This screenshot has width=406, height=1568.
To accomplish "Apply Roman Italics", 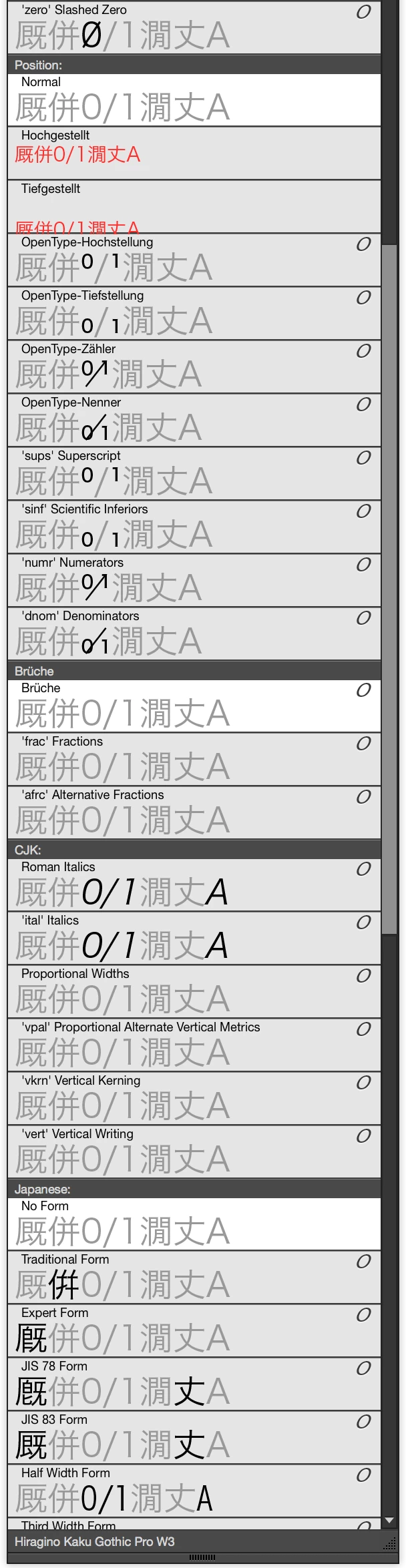I will pyautogui.click(x=194, y=884).
